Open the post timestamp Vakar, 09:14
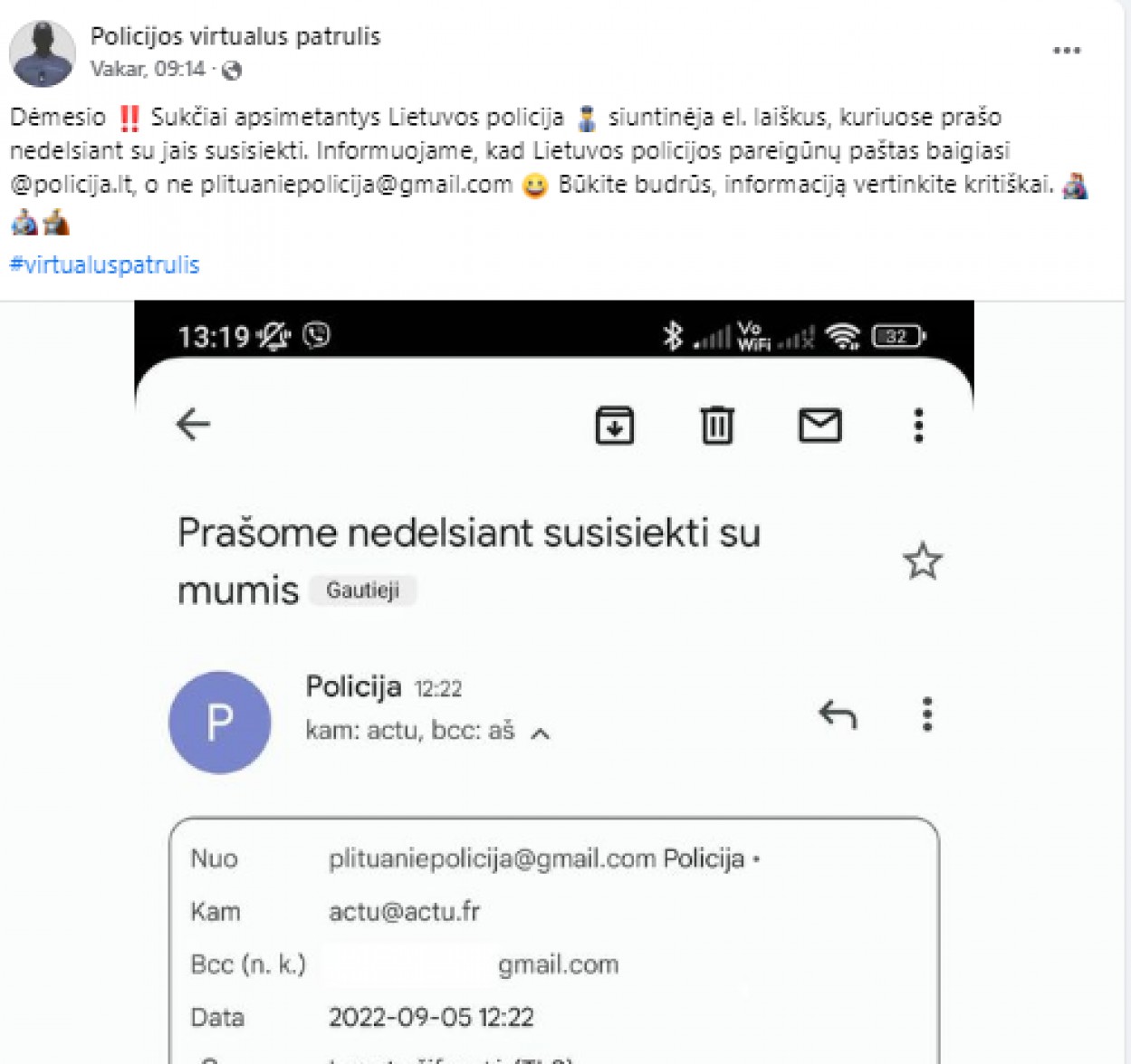 [148, 70]
